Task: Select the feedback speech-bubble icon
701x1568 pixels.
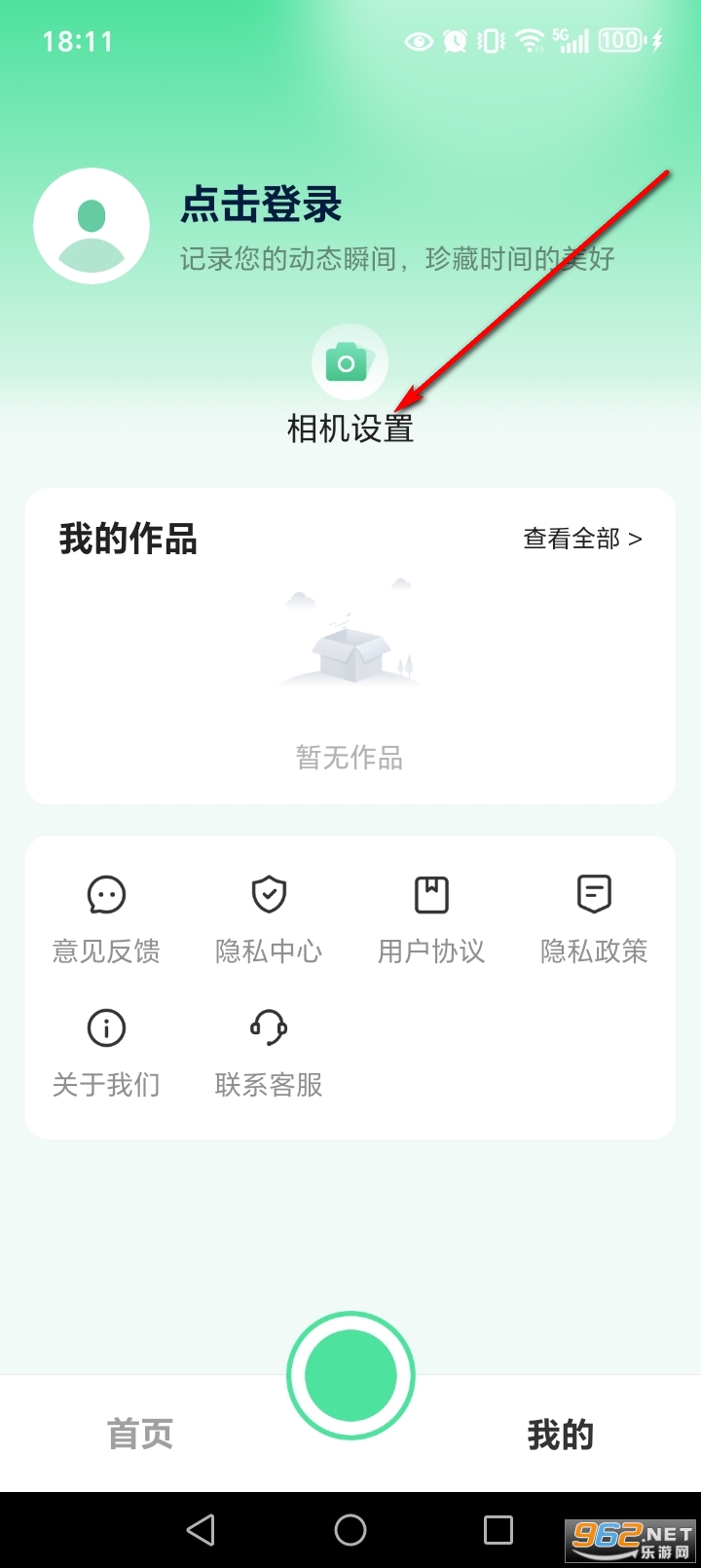Action: pos(105,894)
